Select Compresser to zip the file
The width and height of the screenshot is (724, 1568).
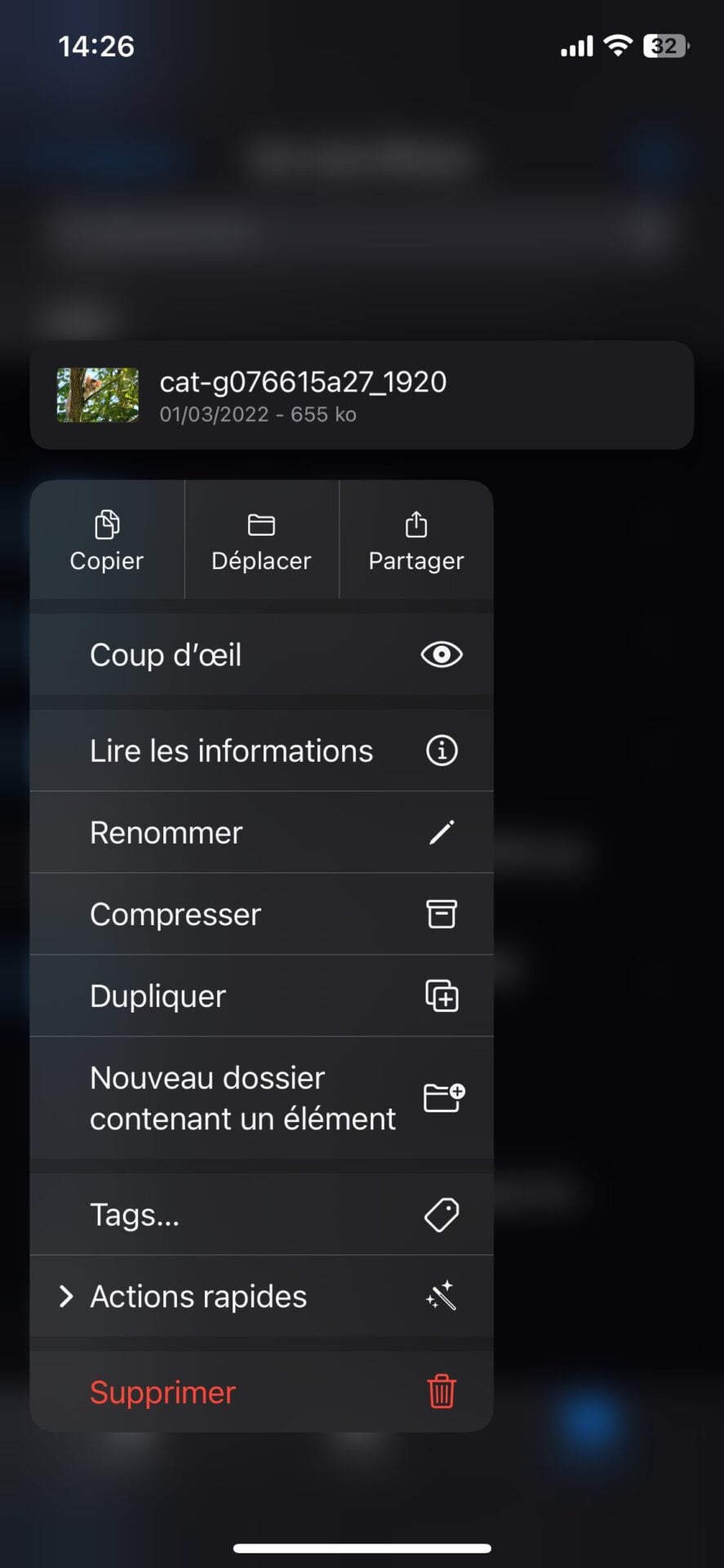[x=261, y=914]
